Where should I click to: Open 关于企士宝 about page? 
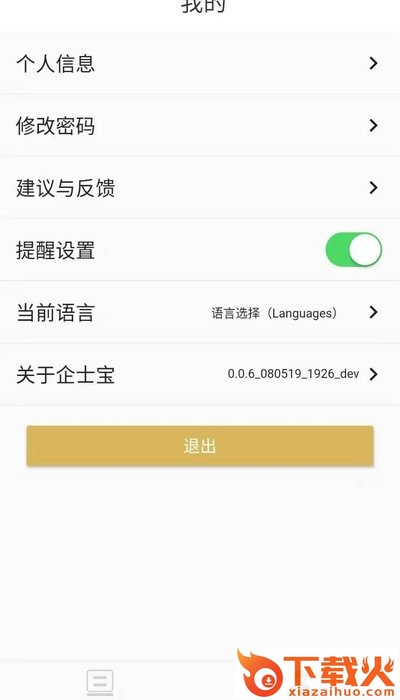[x=200, y=374]
